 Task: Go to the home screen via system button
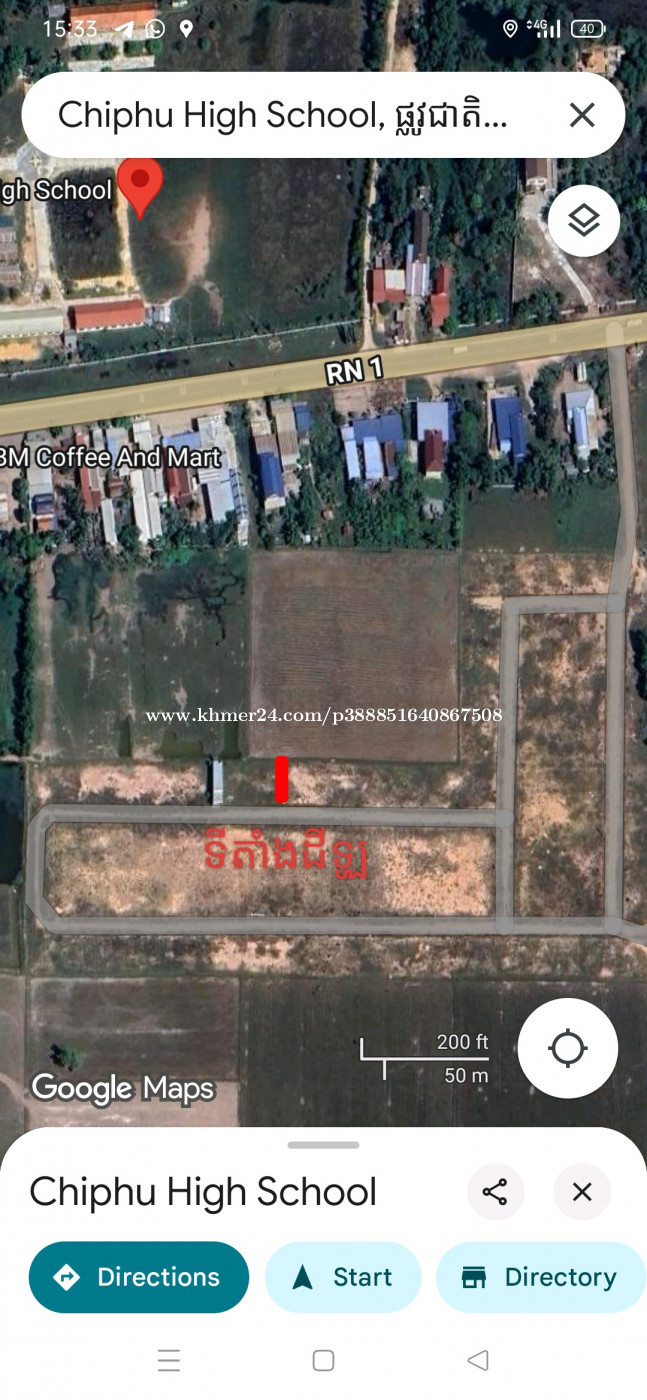[x=323, y=1360]
